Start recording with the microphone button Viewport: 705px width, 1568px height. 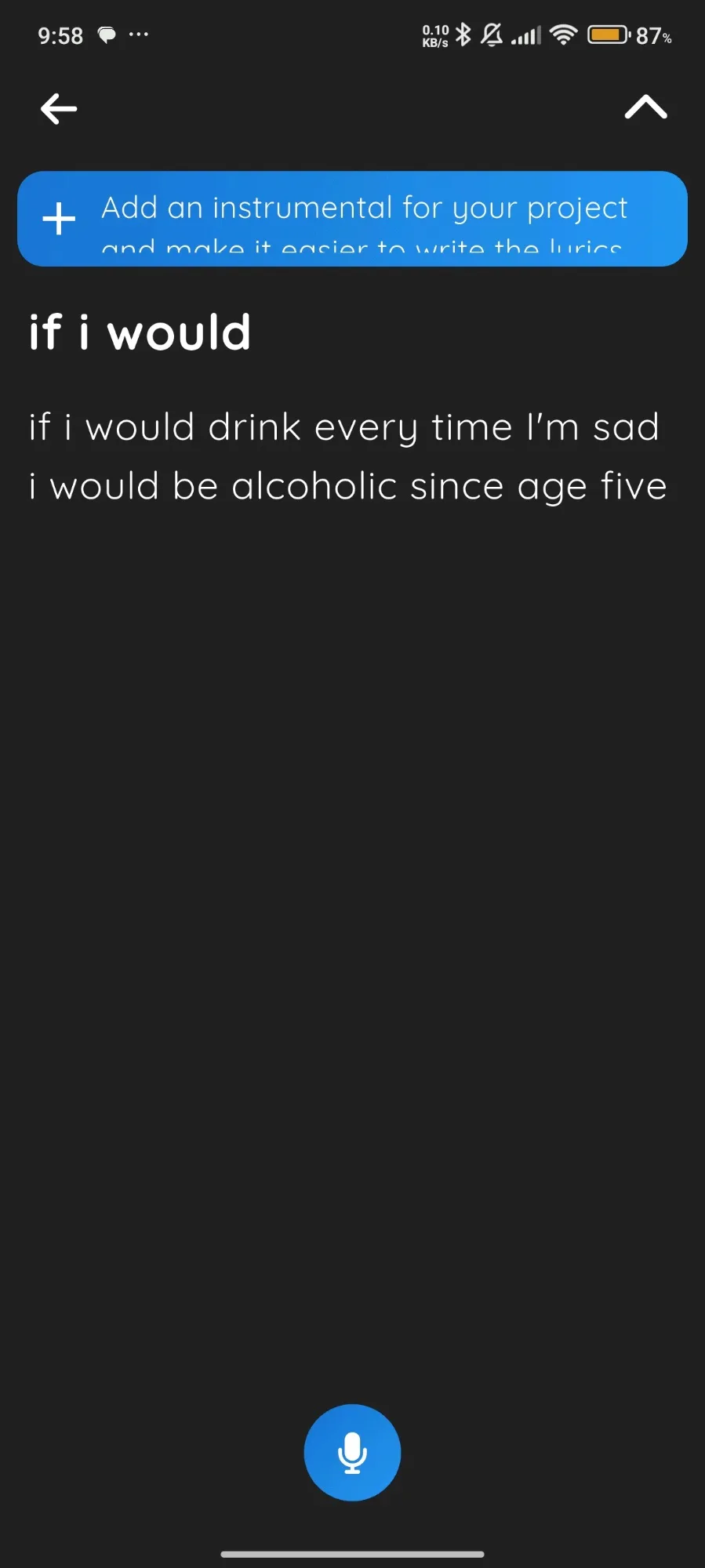(352, 1452)
